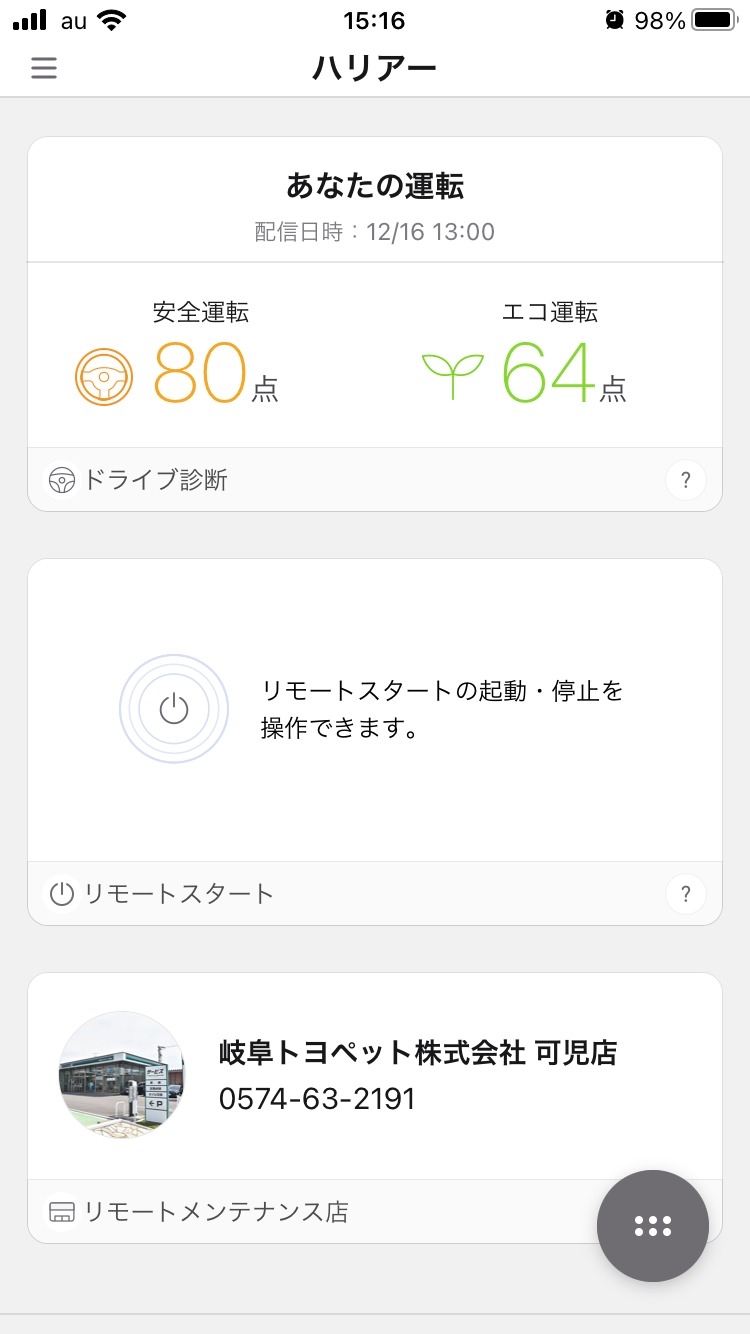
Task: Tap the help icon for ドライブ診断
Action: pyautogui.click(x=686, y=480)
